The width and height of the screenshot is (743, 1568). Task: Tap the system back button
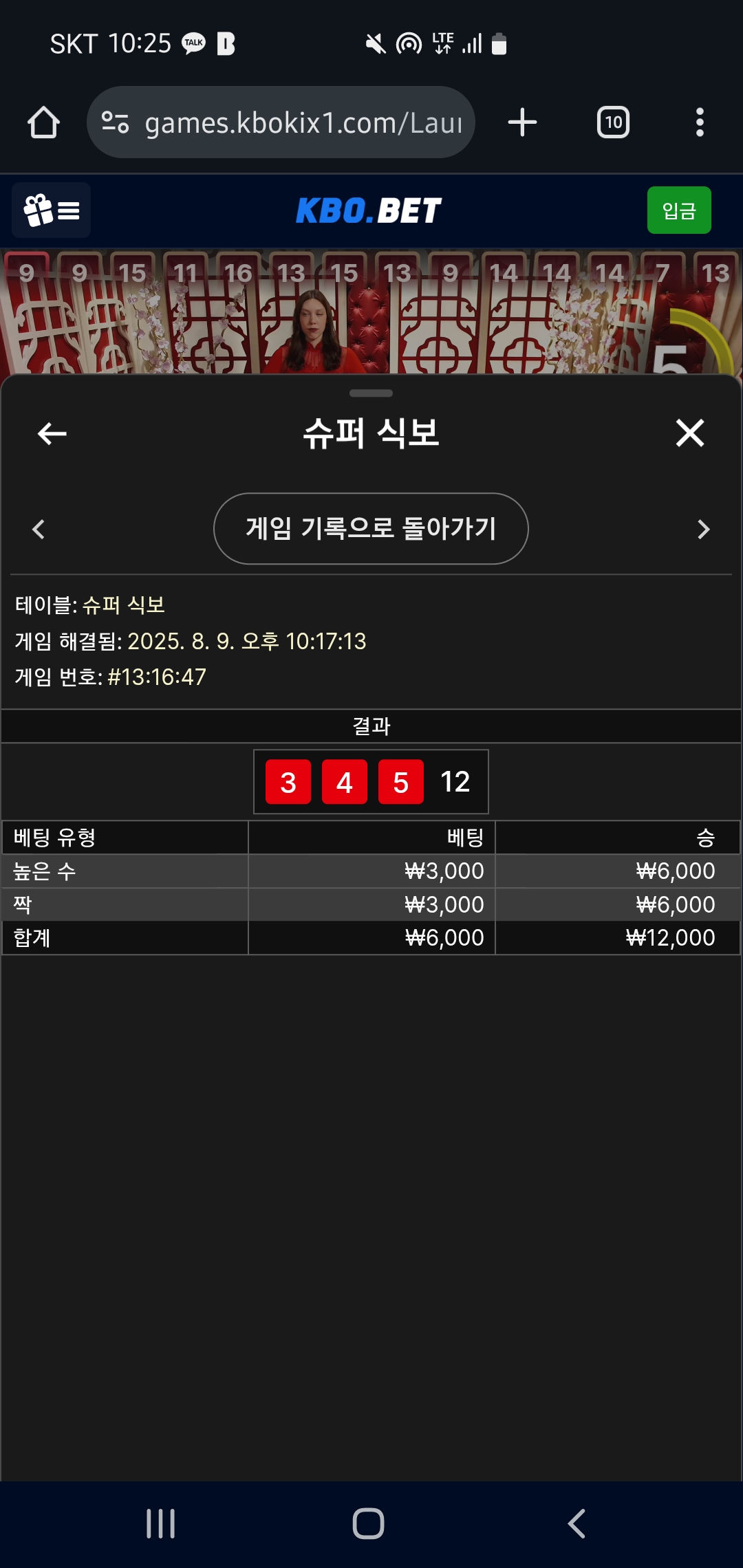(x=577, y=1524)
